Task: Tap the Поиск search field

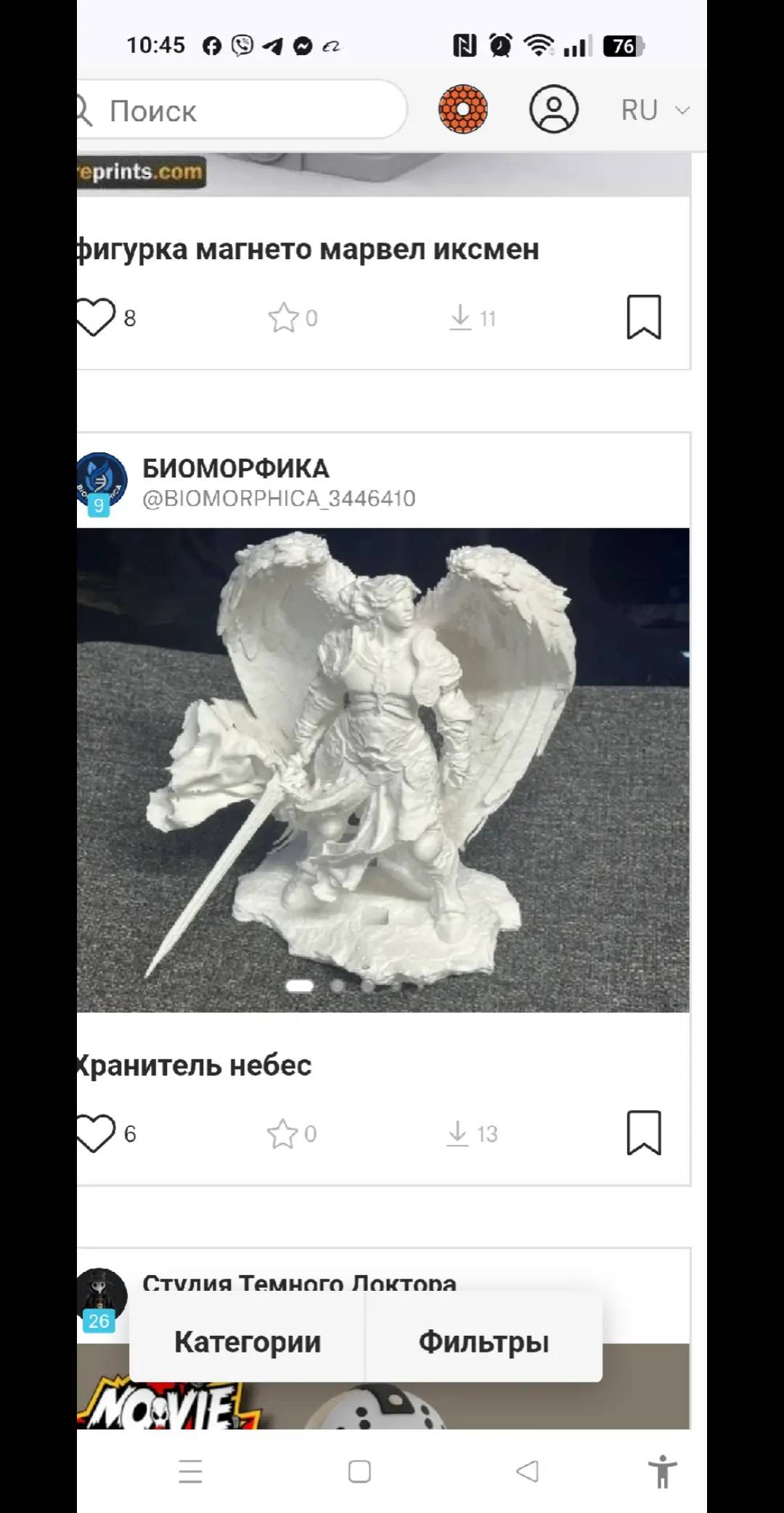Action: pyautogui.click(x=242, y=110)
